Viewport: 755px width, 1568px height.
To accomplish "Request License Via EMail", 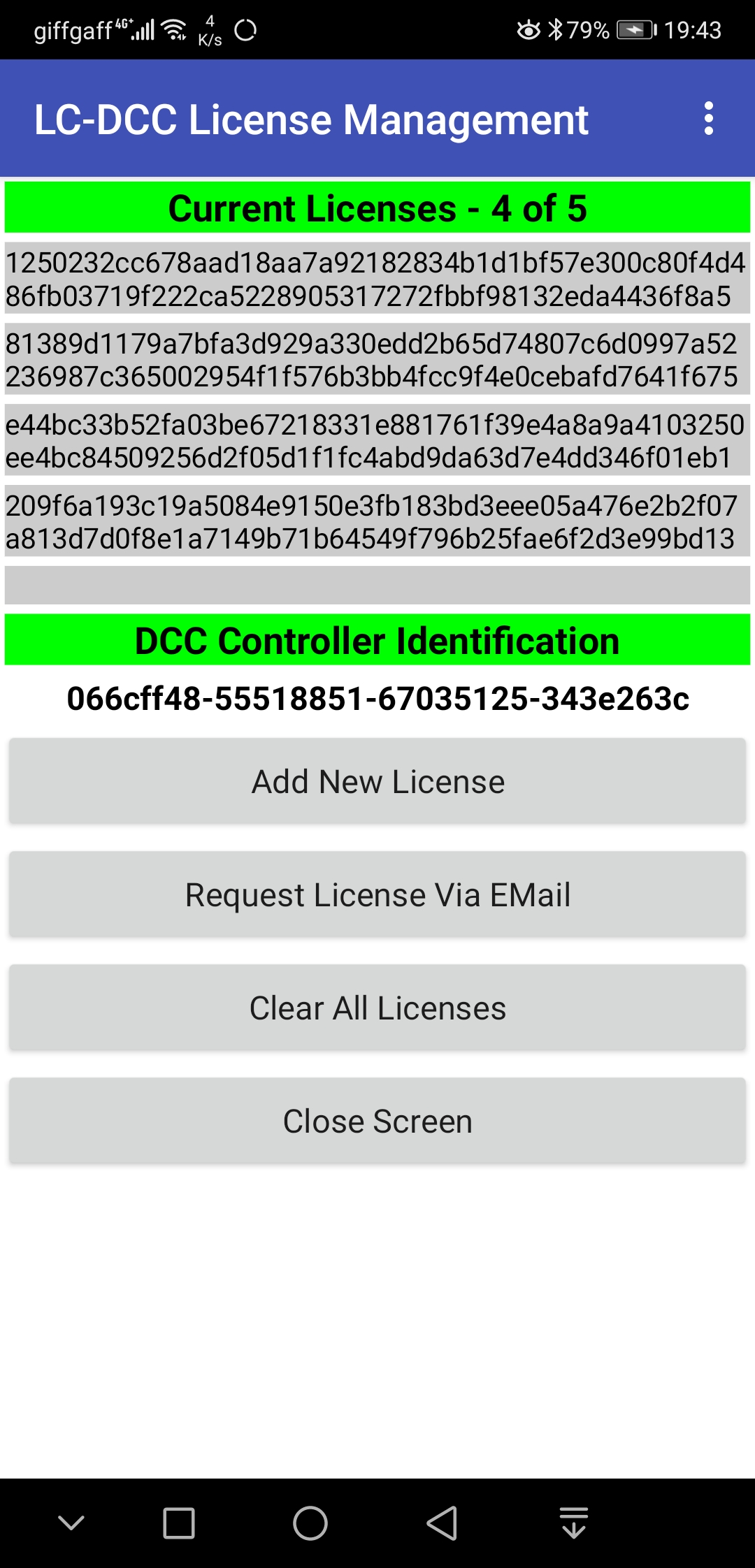I will (377, 894).
